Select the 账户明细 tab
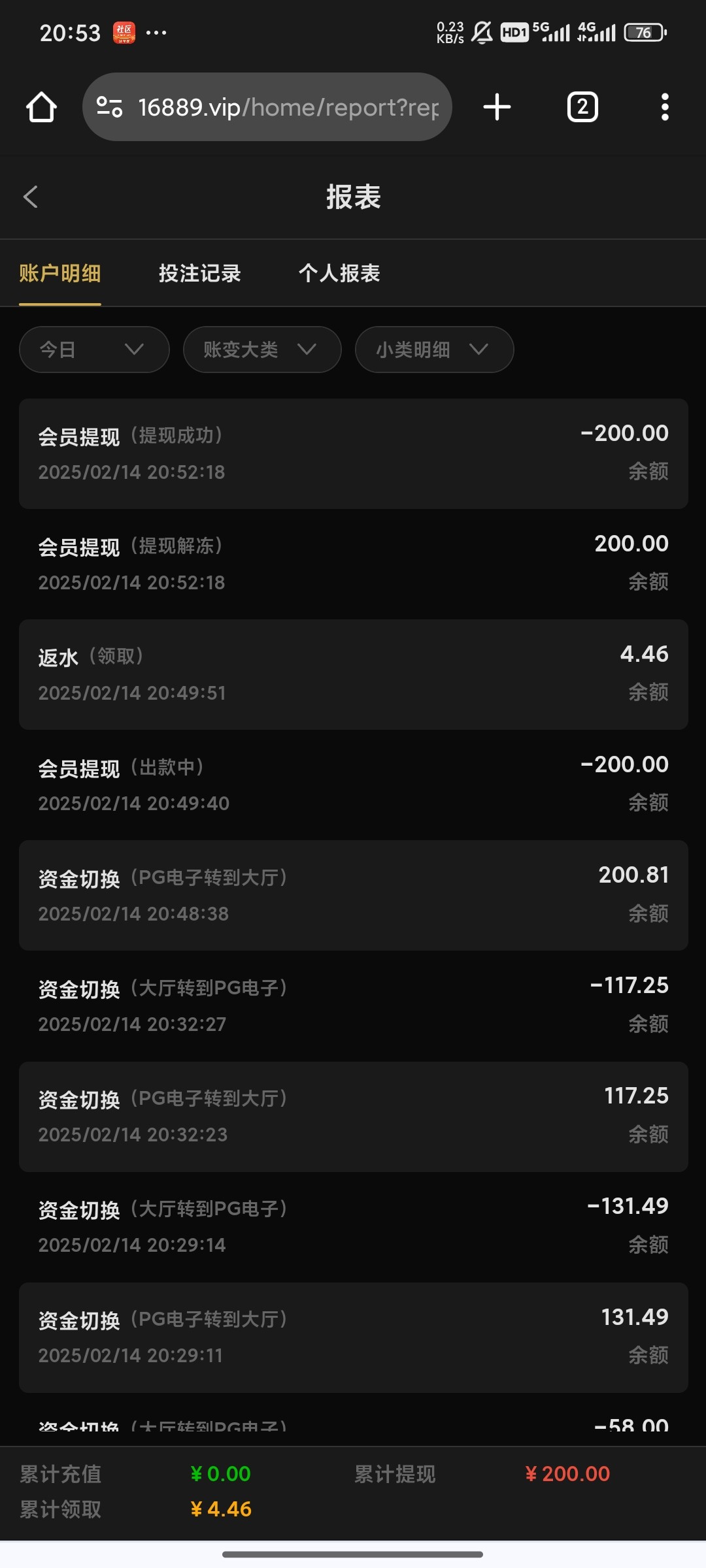 (x=60, y=273)
